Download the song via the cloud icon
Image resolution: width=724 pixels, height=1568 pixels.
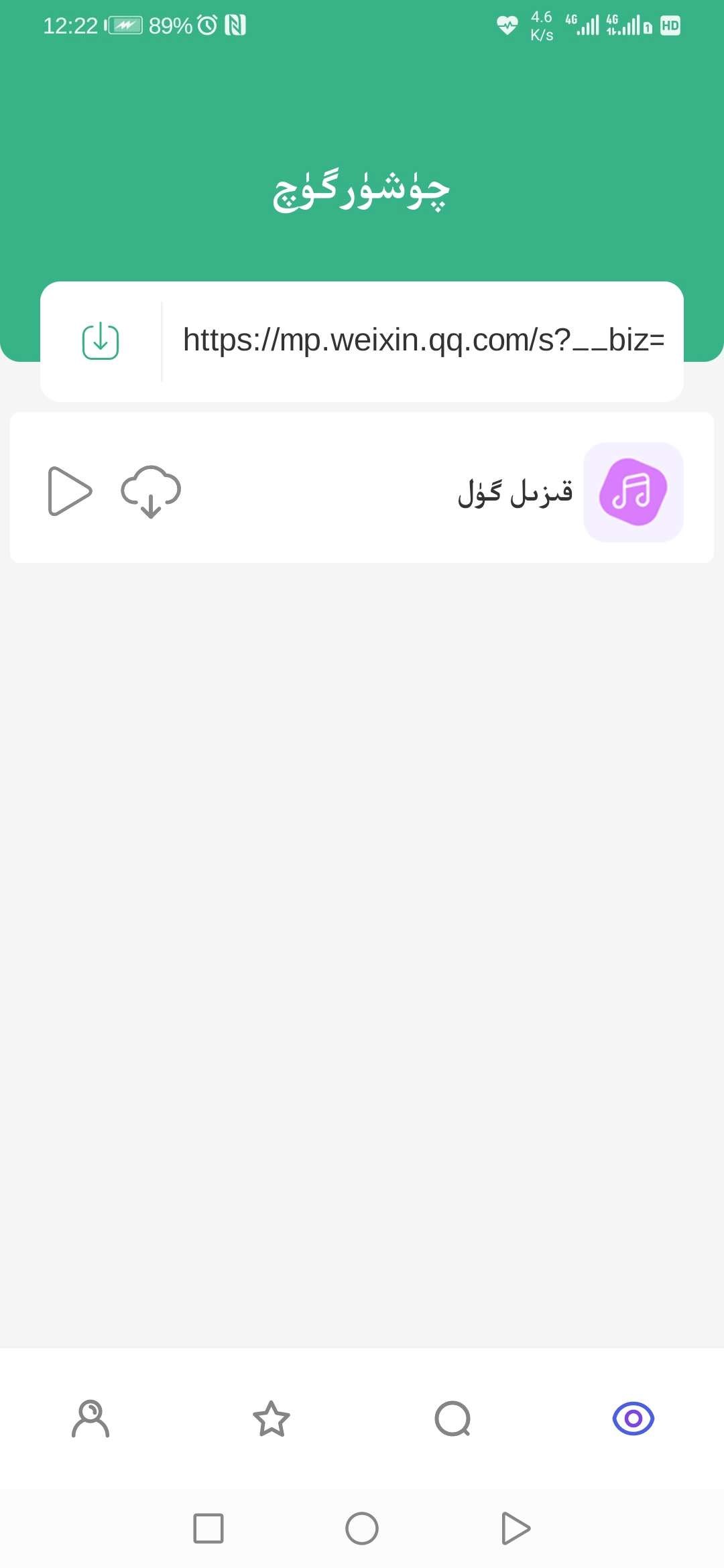pyautogui.click(x=151, y=491)
